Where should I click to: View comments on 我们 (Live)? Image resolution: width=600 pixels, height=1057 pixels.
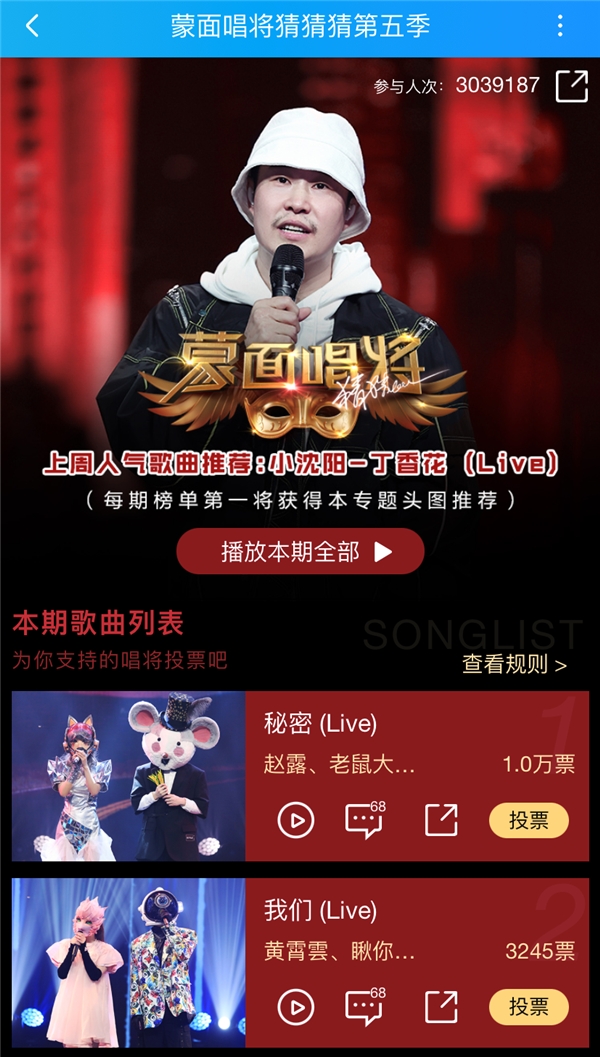363,1007
